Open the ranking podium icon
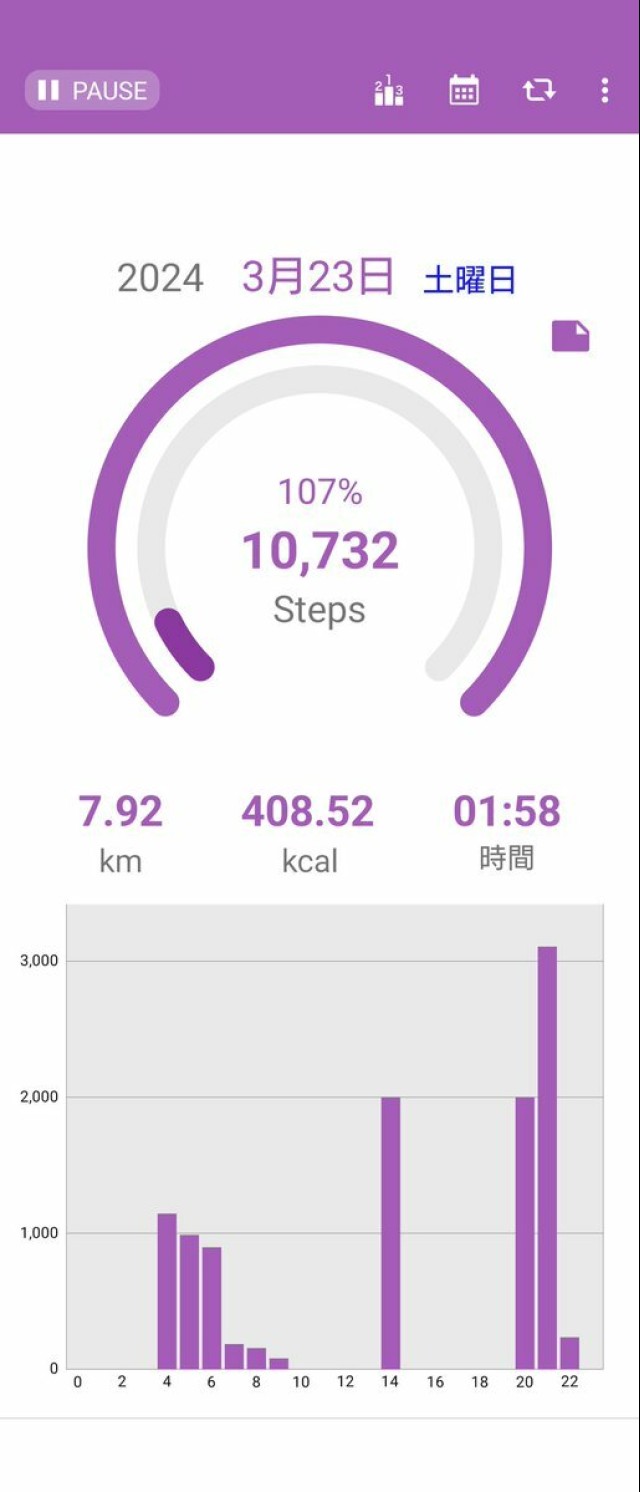 (x=389, y=91)
